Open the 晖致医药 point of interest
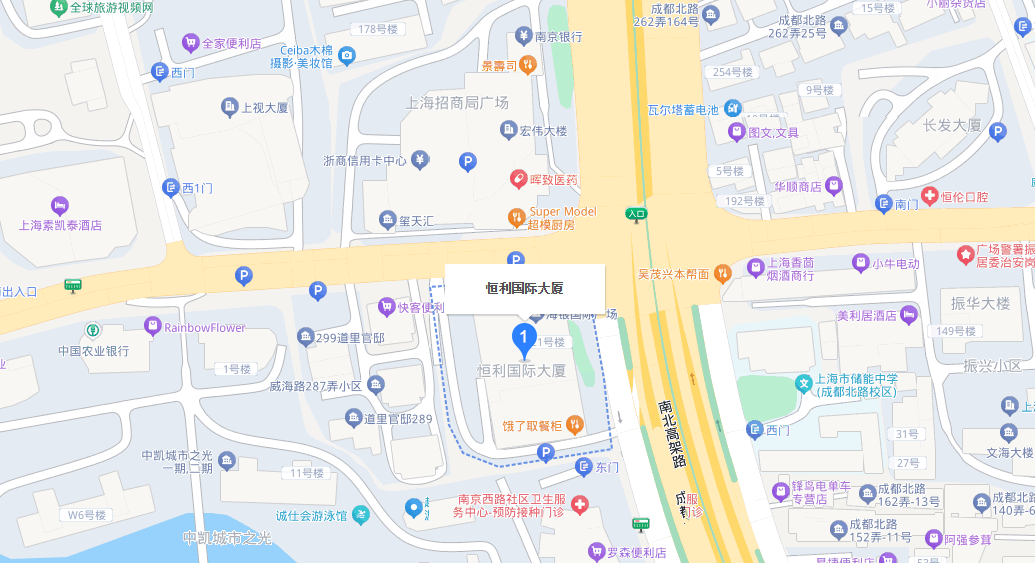 (519, 180)
